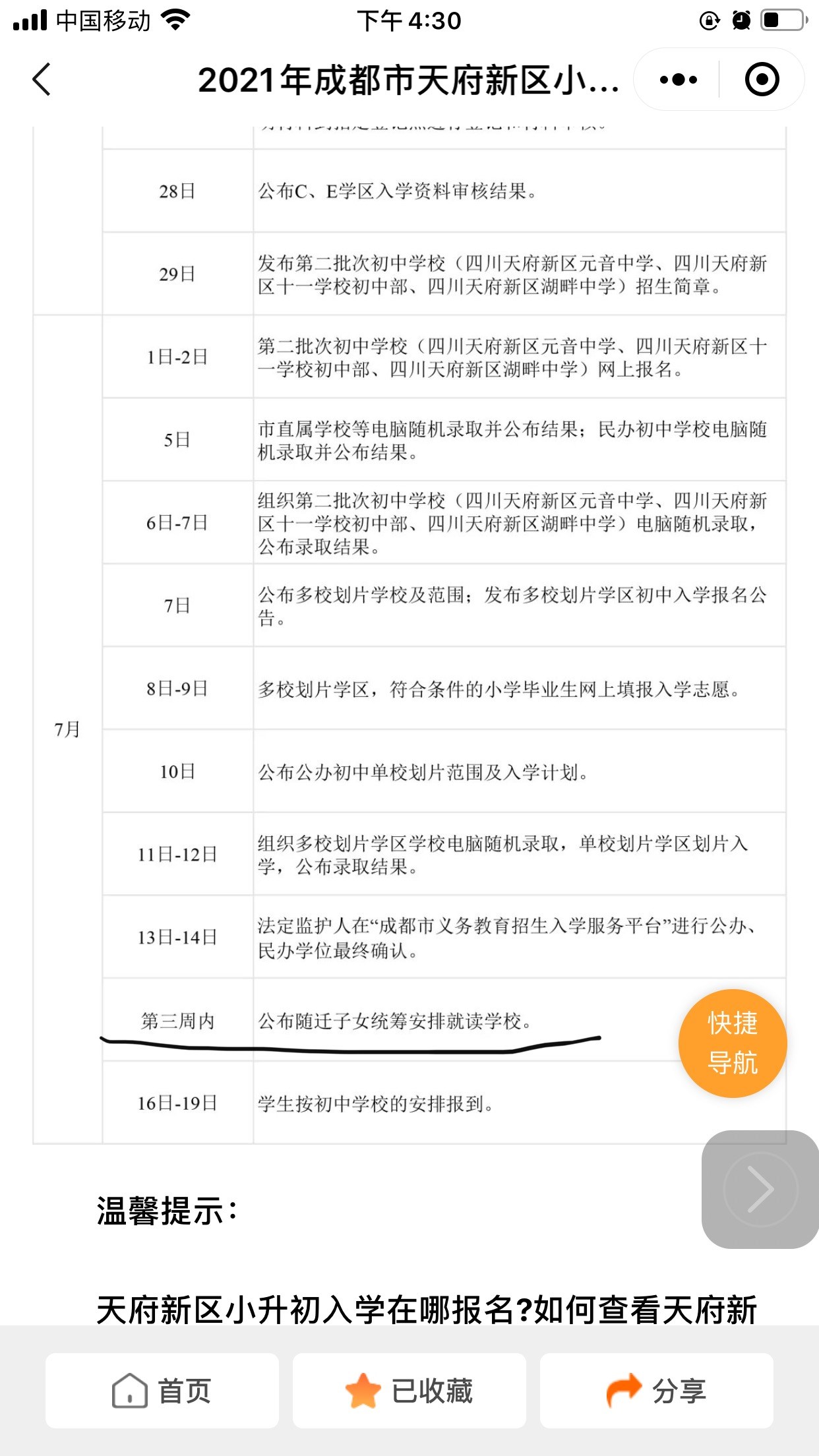
Task: Toggle the 已收藏 favorite star
Action: coord(409,1391)
